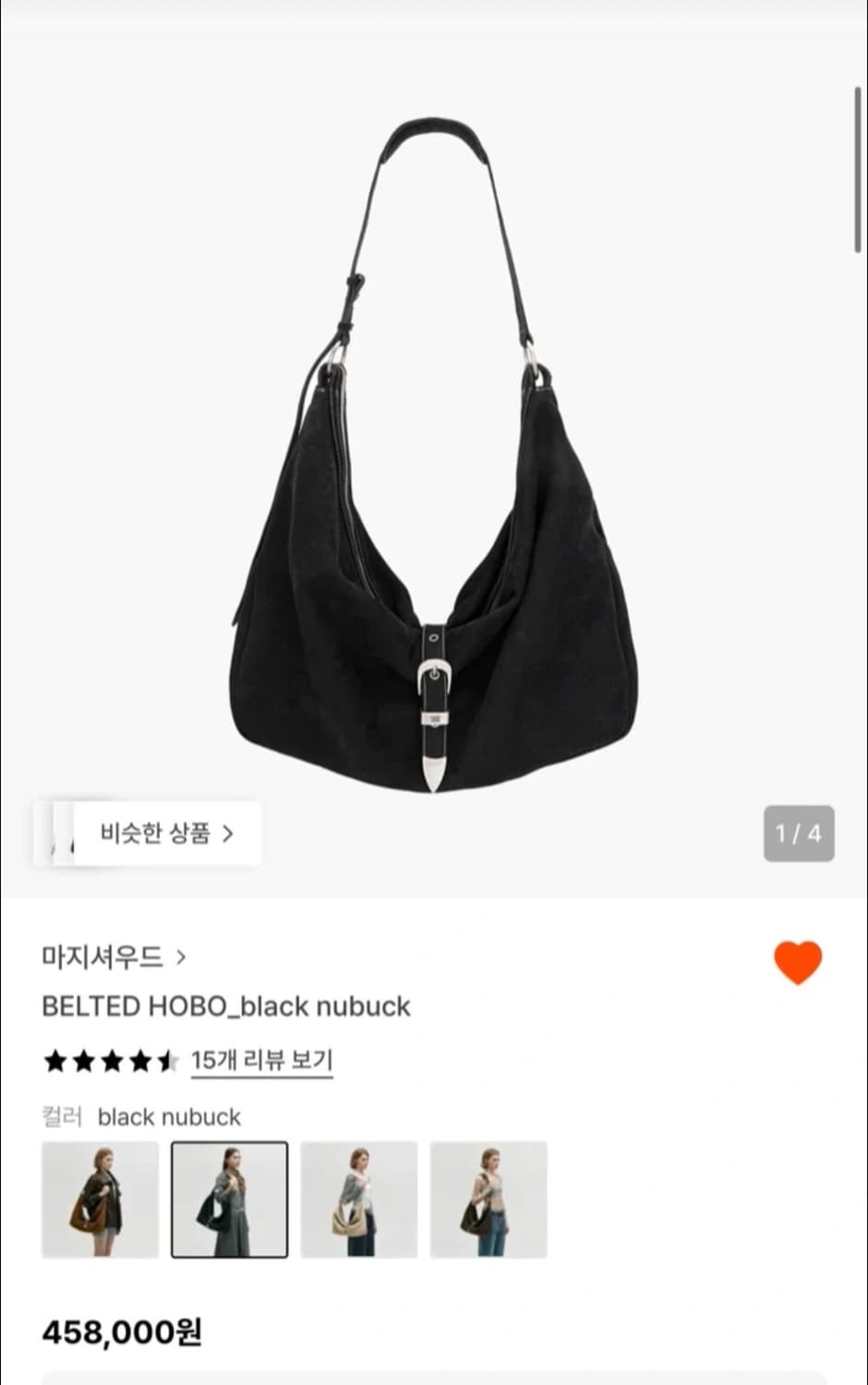Click the product title BELTED HOBO_black nubuck
868x1385 pixels.
tap(227, 1007)
